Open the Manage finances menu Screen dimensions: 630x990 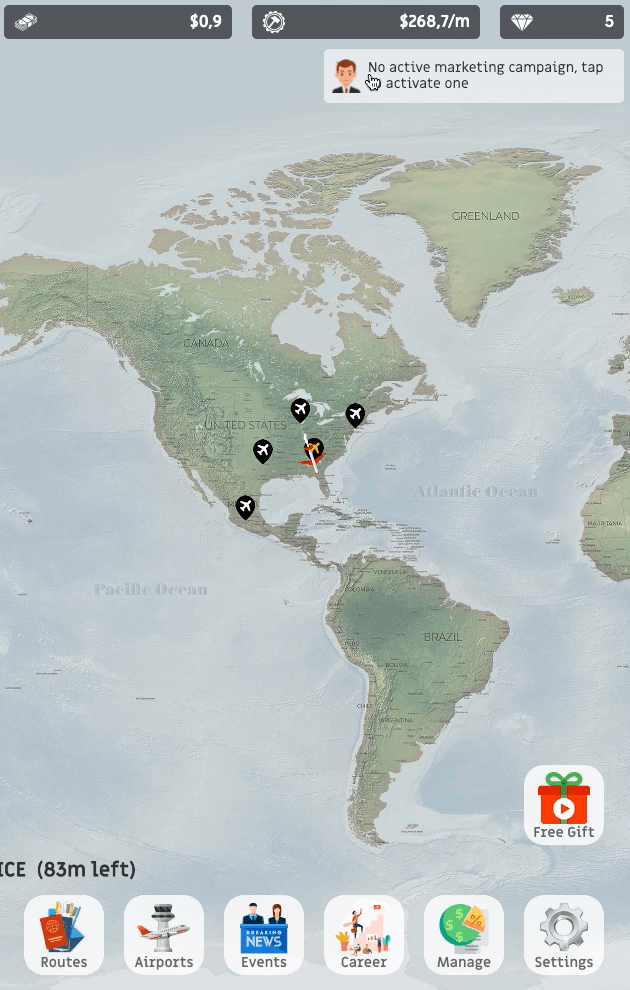coord(464,935)
